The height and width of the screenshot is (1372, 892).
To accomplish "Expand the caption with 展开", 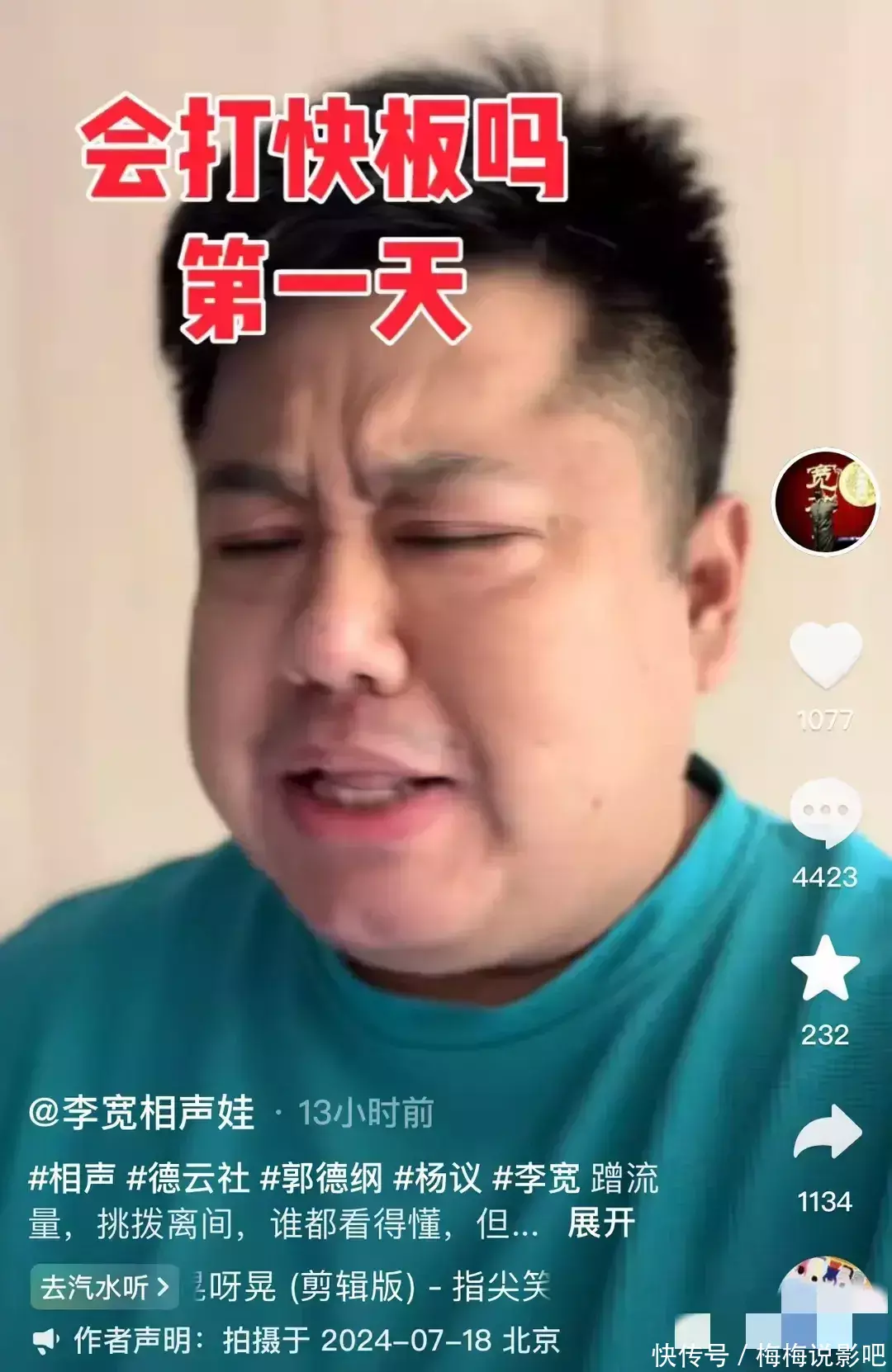I will point(601,1223).
